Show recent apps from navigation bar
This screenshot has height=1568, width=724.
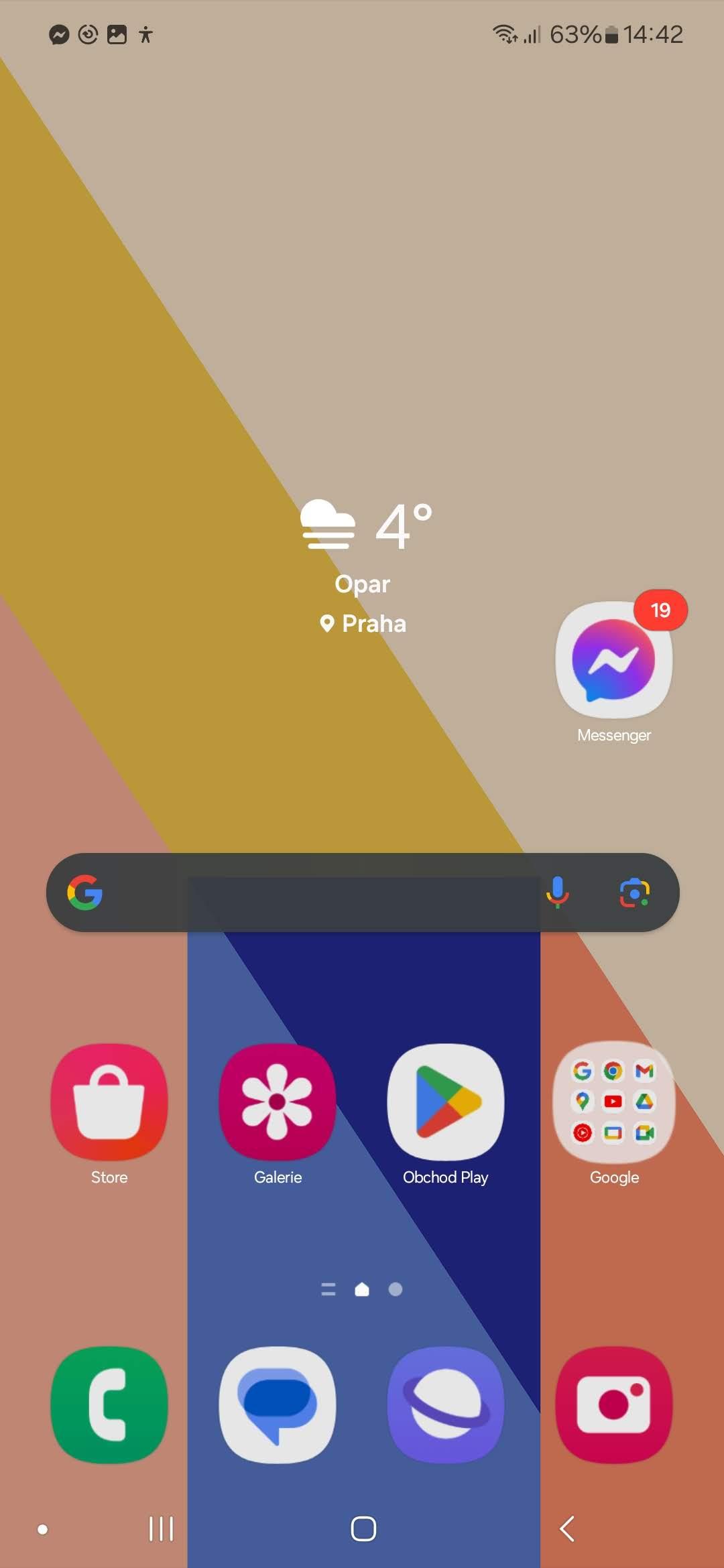pos(161,1528)
